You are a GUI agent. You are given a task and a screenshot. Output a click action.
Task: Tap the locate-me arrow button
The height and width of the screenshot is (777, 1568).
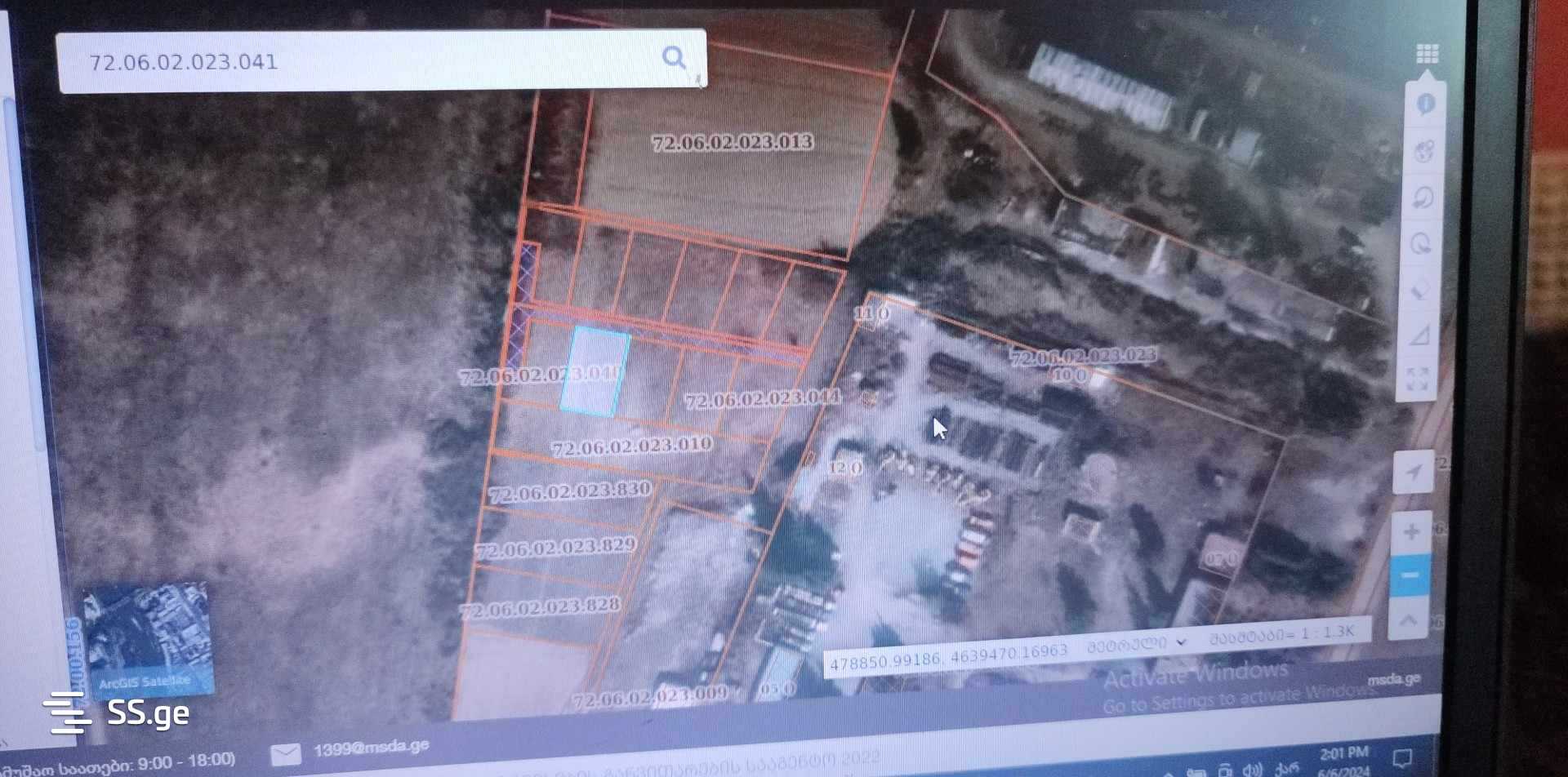pos(1413,472)
